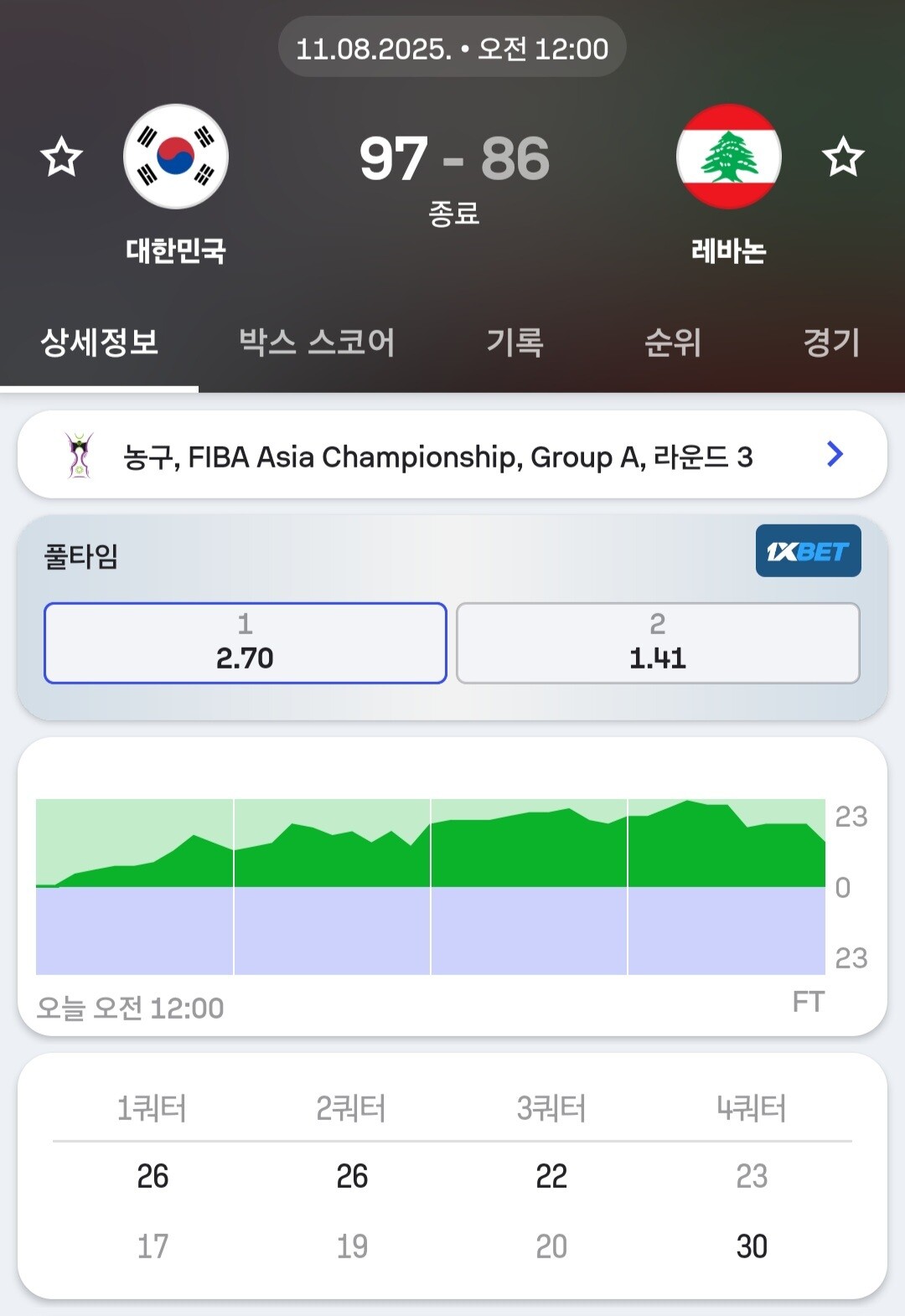Select odds 1 at 2.70

pos(246,643)
